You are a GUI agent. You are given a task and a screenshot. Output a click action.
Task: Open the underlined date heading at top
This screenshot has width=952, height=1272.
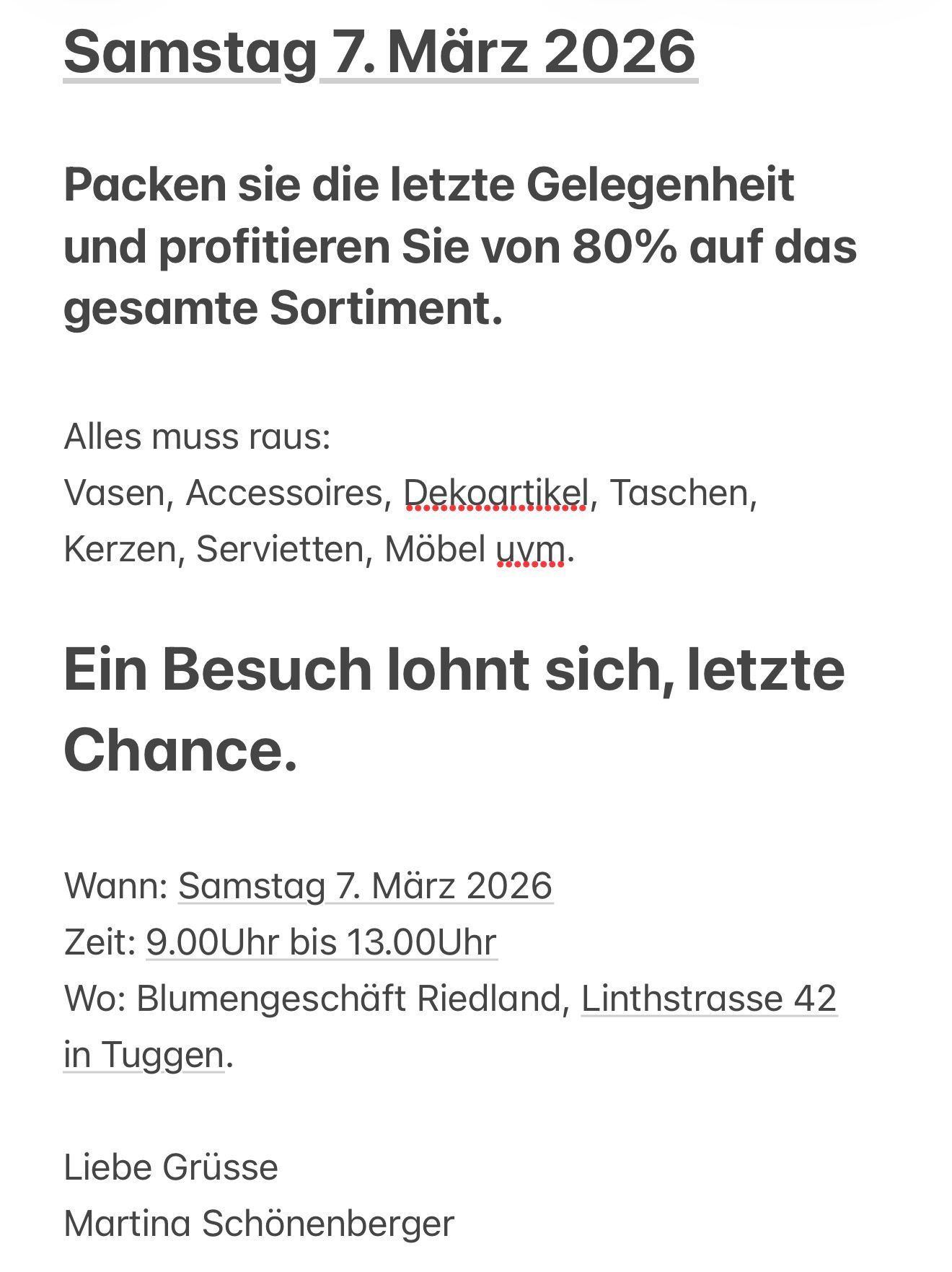point(380,52)
